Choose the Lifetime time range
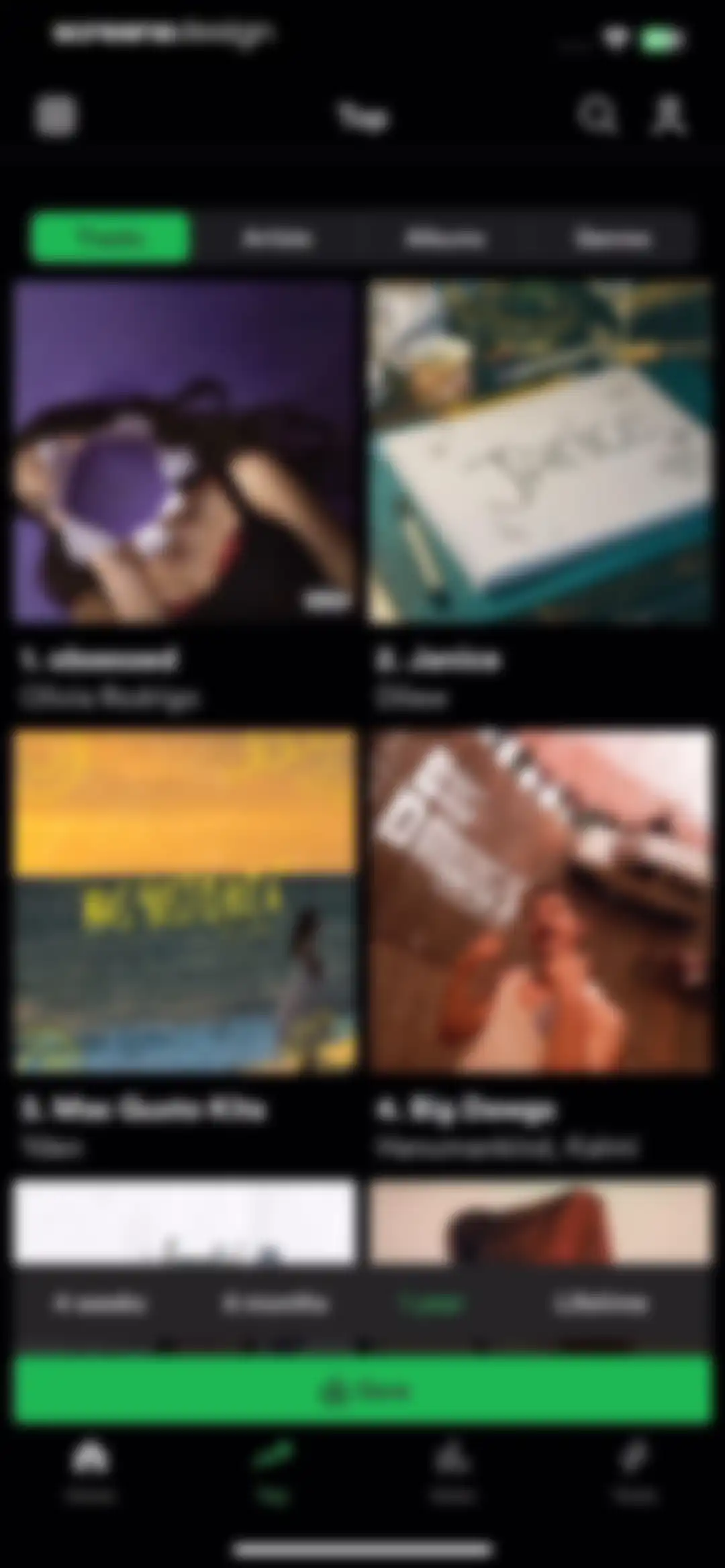The height and width of the screenshot is (1568, 725). pyautogui.click(x=601, y=1304)
